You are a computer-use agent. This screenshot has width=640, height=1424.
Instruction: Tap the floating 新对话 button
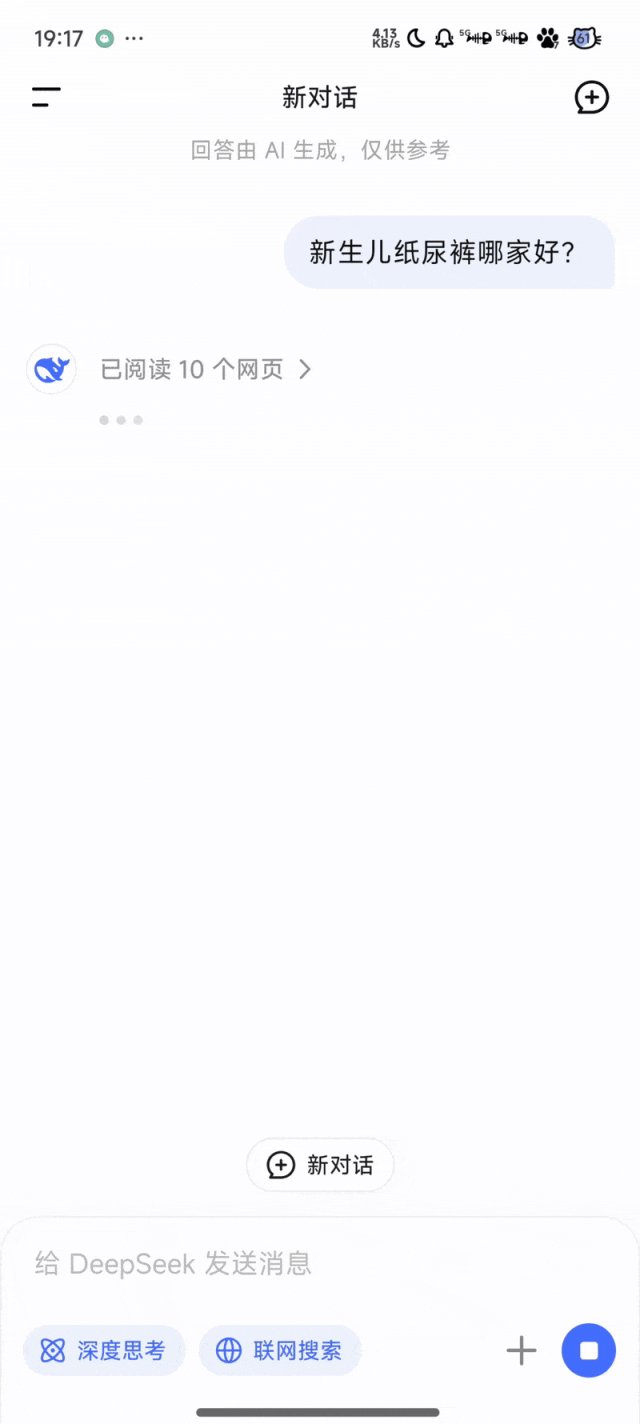point(320,1164)
